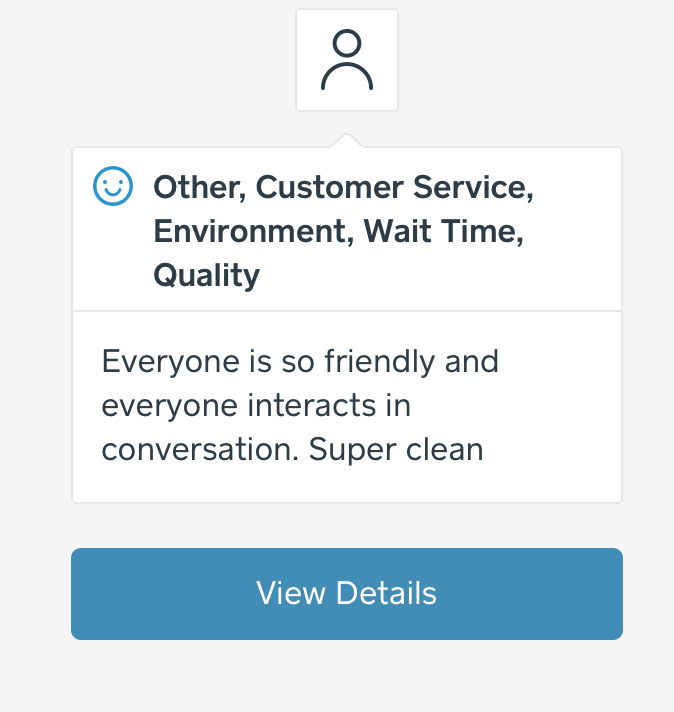
Task: Open the feedback card about friendly staff
Action: coord(346,405)
